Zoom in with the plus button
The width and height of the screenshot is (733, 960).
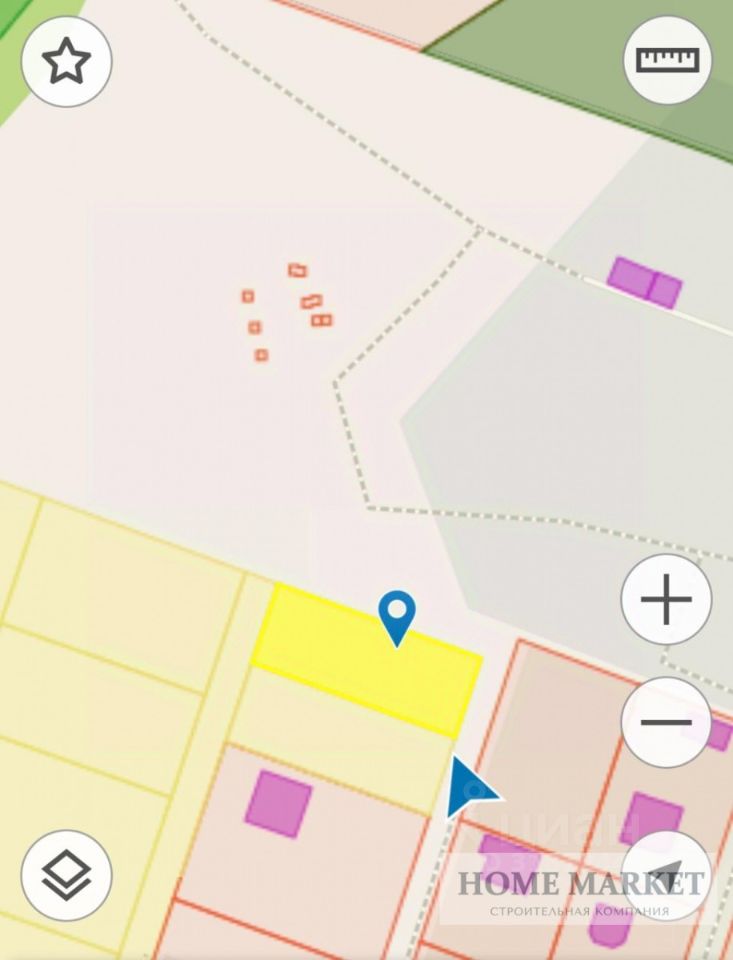click(666, 601)
